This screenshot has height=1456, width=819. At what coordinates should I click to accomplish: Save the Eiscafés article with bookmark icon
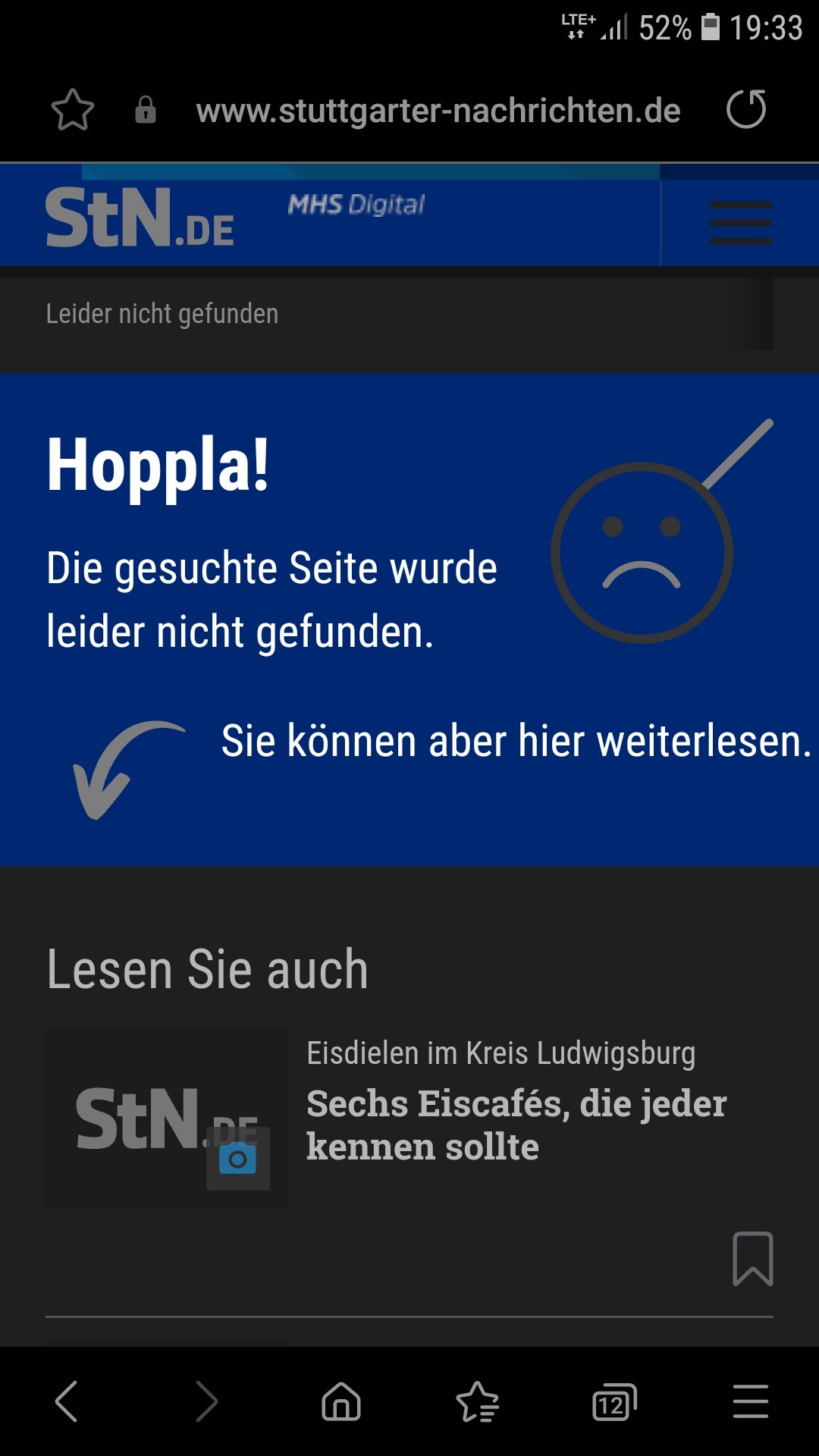752,1259
